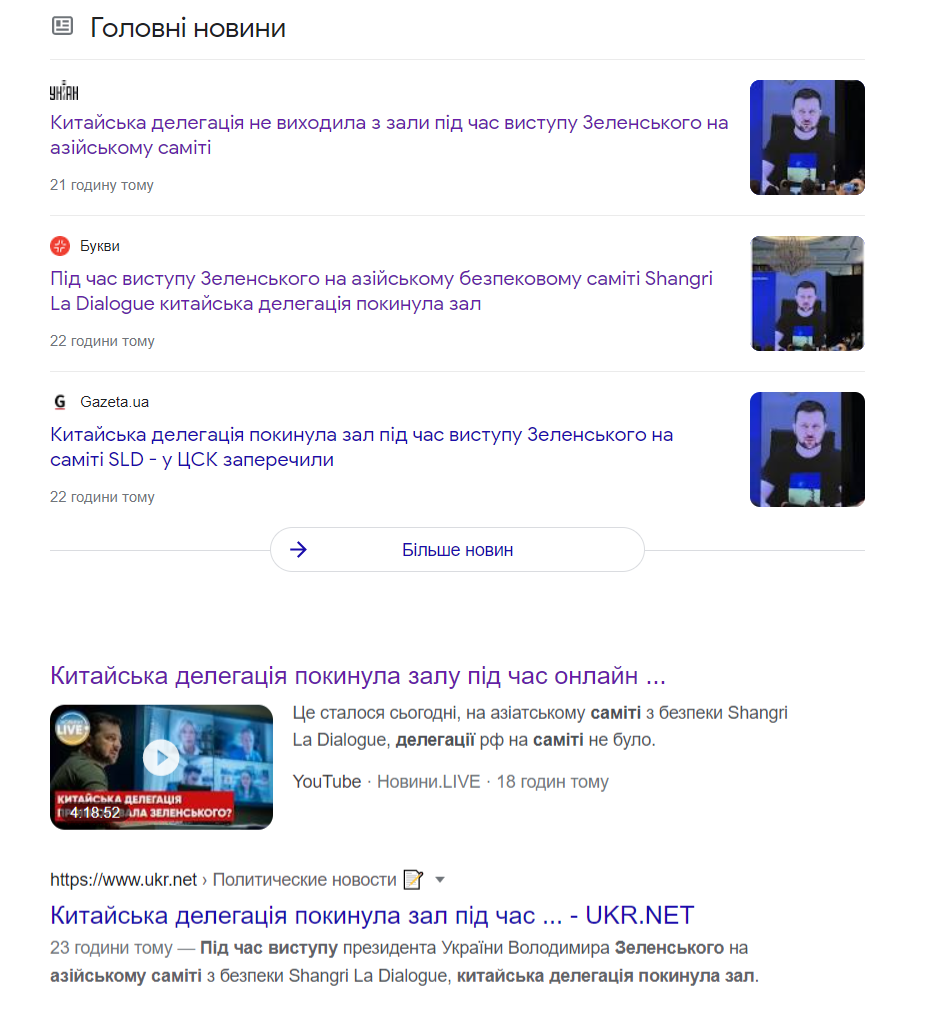Tap the Більше новин button
Image resolution: width=942 pixels, height=1019 pixels.
(x=457, y=550)
